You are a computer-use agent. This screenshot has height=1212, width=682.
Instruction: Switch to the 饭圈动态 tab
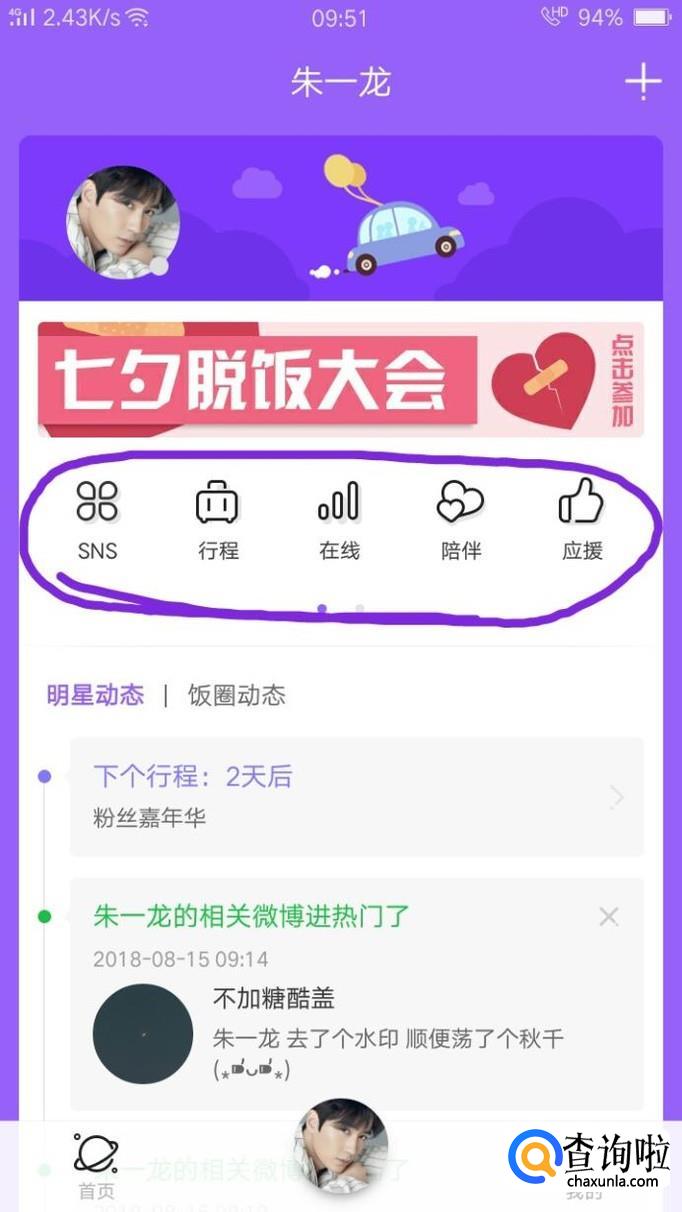tap(237, 696)
